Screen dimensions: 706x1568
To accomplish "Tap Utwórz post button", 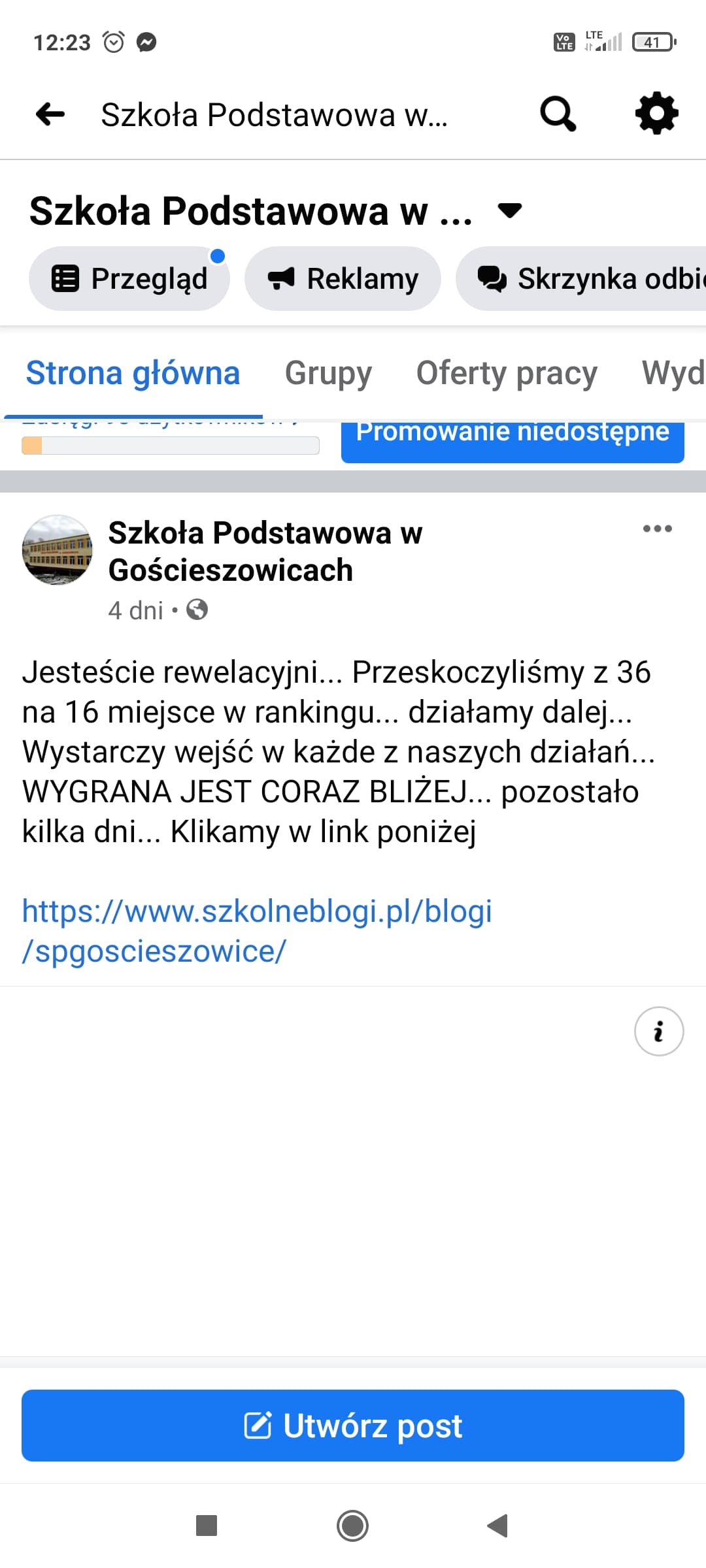I will point(353,1426).
